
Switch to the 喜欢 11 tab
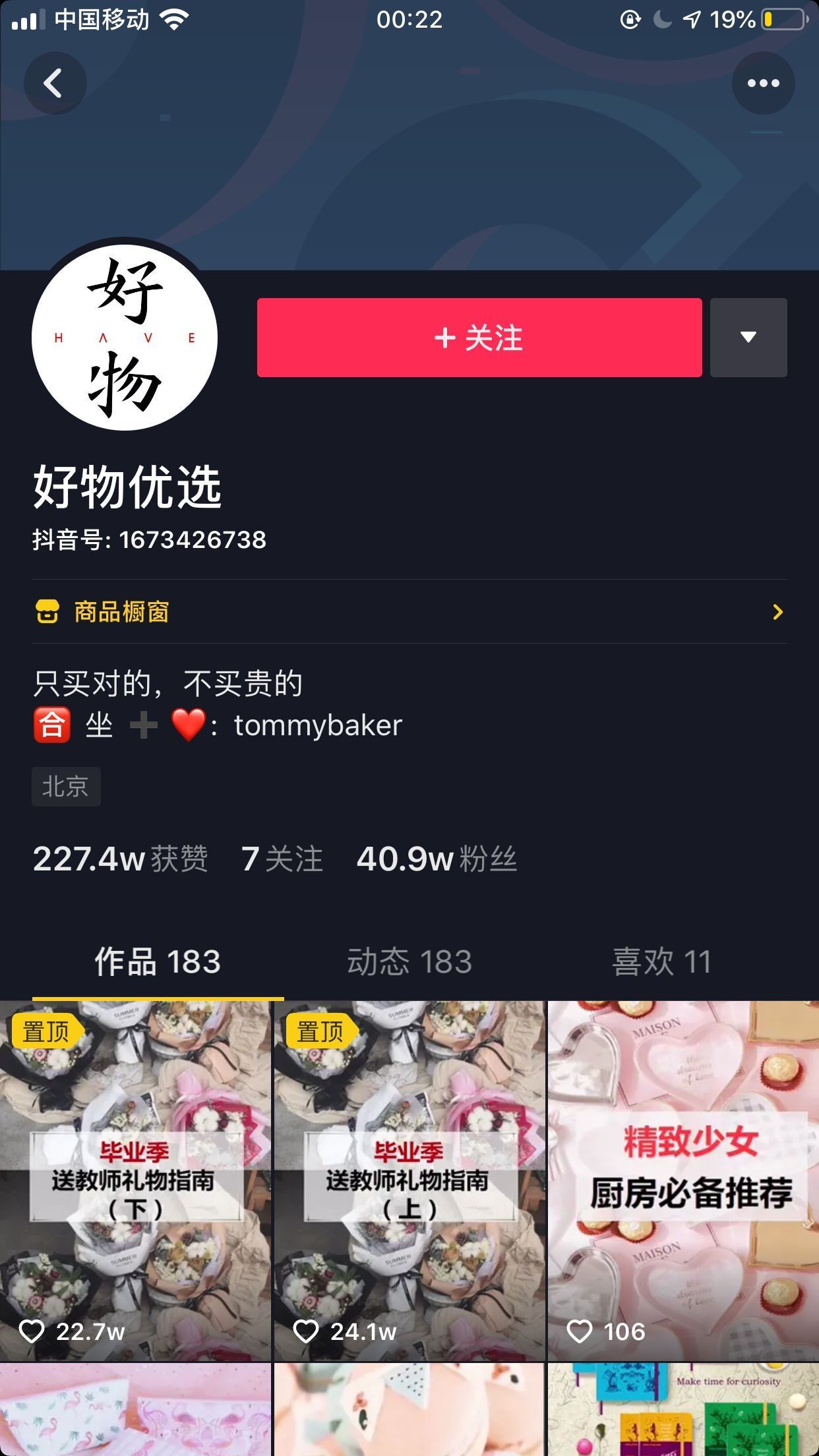tap(661, 961)
